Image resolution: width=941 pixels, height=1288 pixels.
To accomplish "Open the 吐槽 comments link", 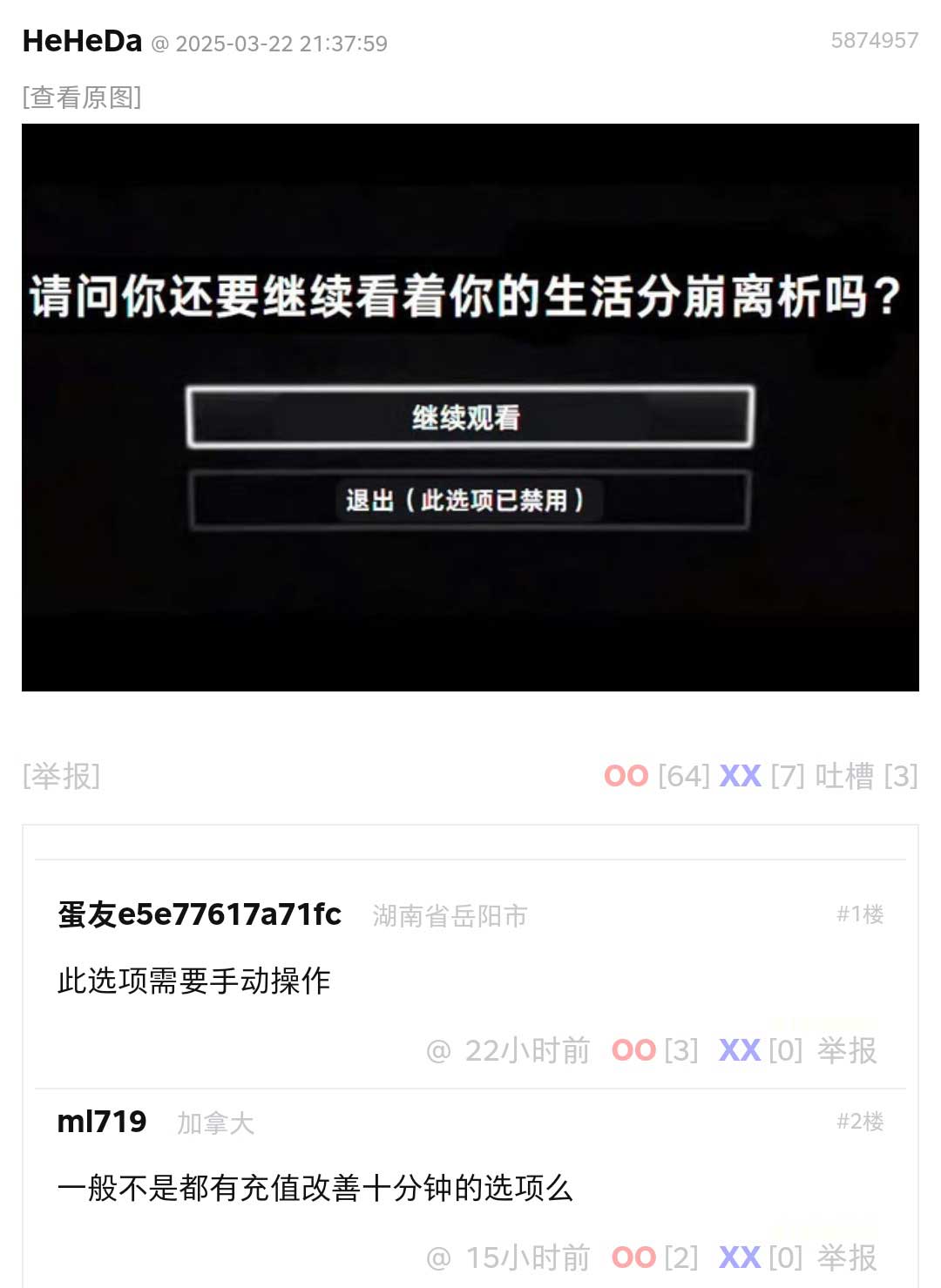I will (x=843, y=775).
